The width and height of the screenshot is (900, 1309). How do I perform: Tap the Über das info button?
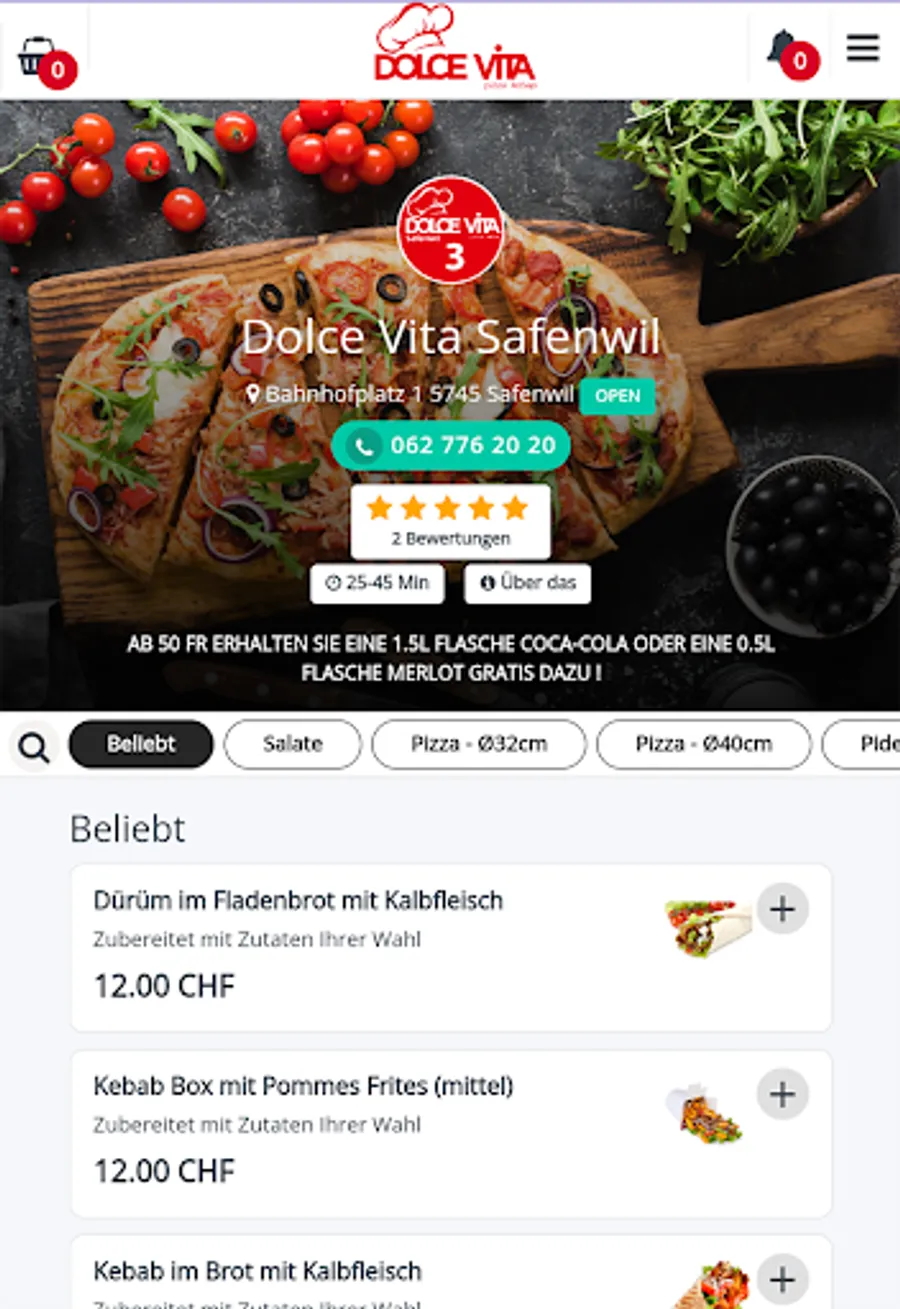coord(527,583)
